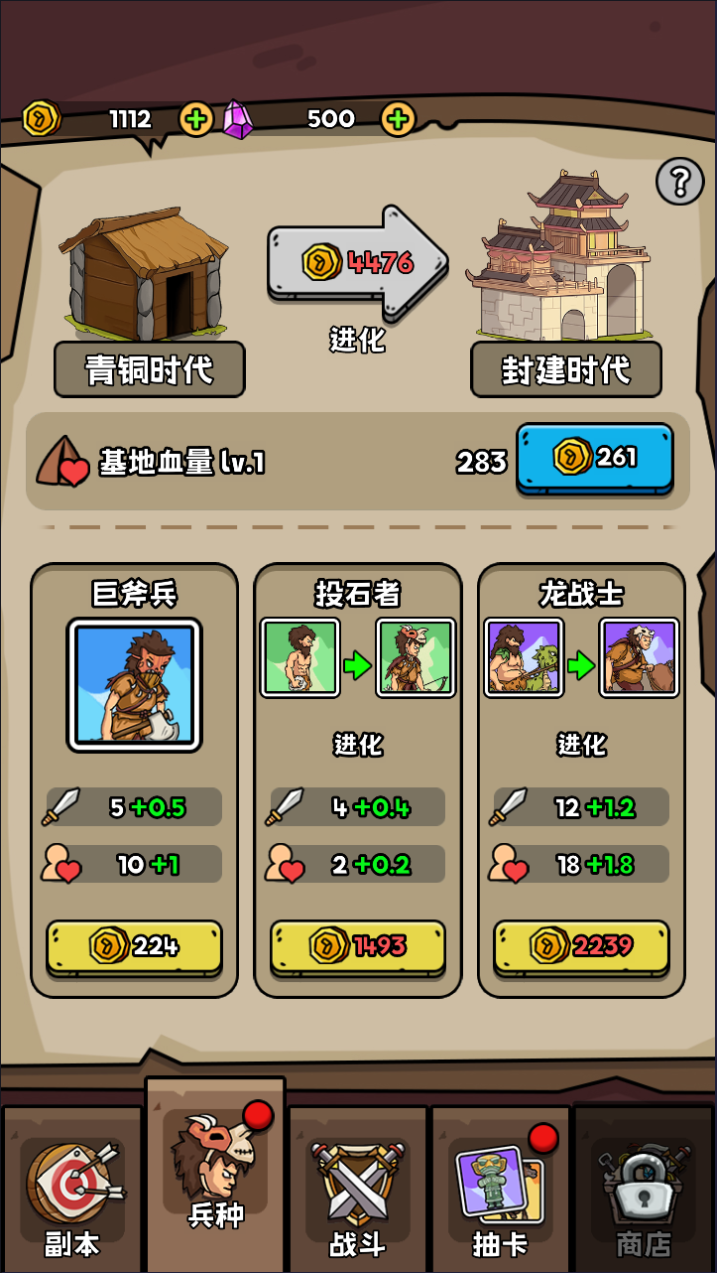Tap the locked 商店 tab
The width and height of the screenshot is (717, 1273).
pyautogui.click(x=643, y=1190)
